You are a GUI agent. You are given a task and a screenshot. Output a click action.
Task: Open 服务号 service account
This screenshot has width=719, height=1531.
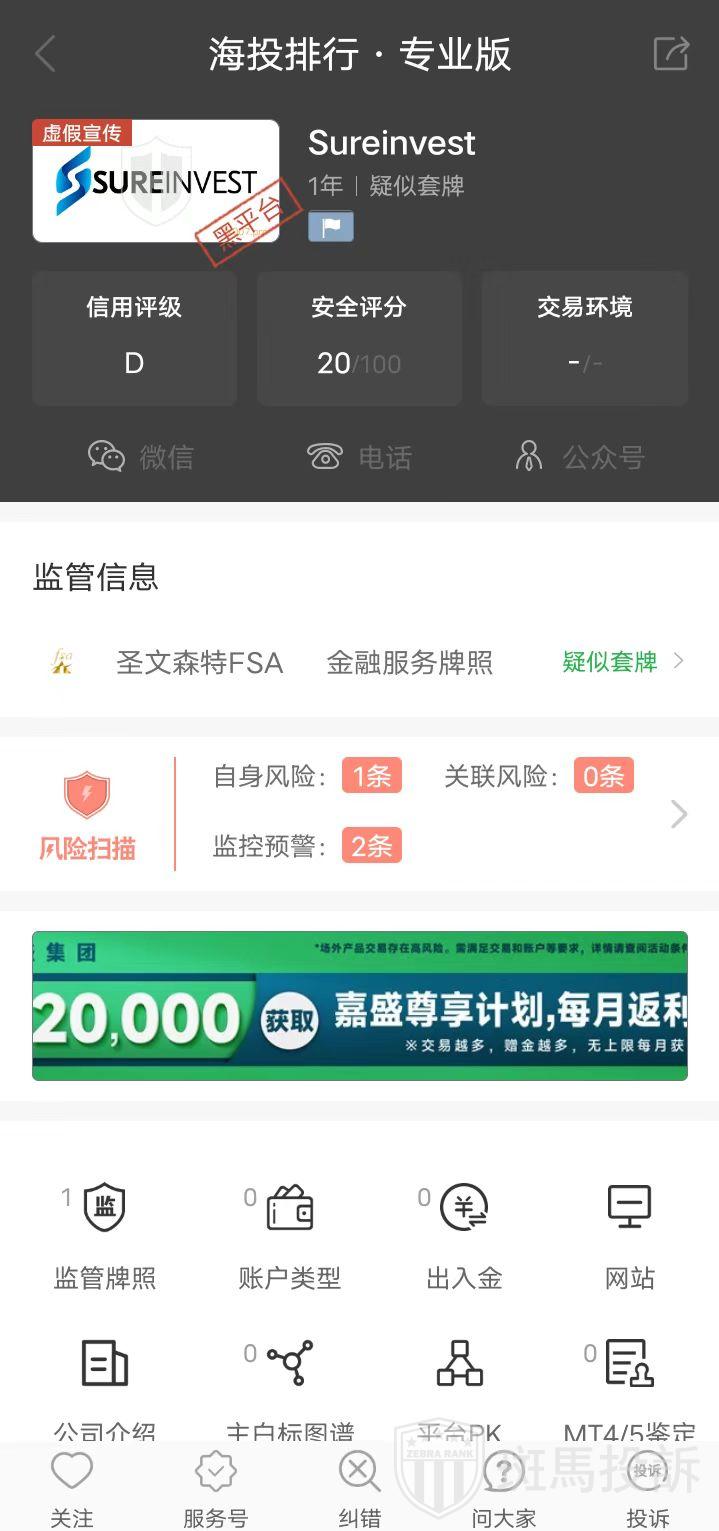(x=215, y=1489)
